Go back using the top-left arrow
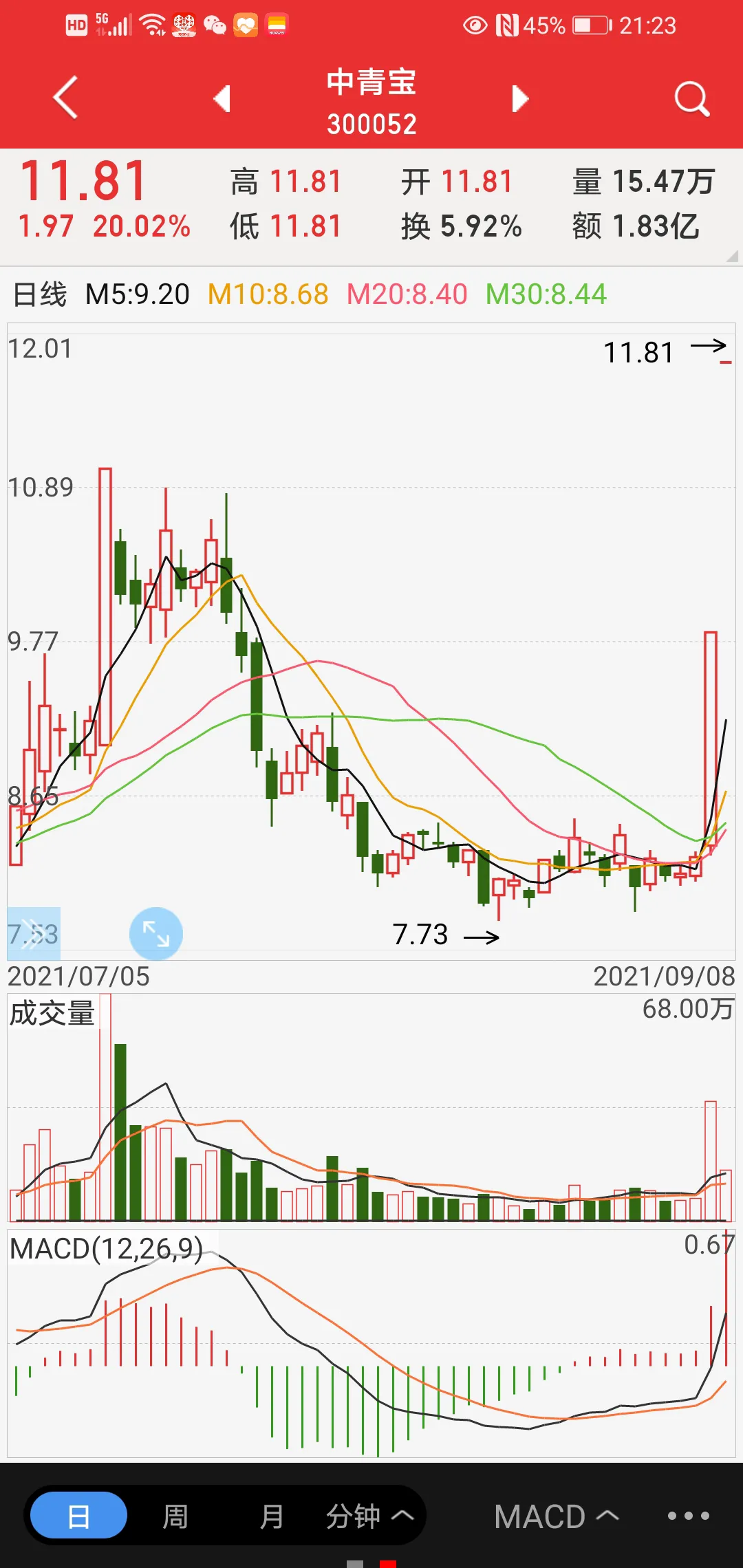Screen dimensions: 743x1568 click(x=65, y=98)
